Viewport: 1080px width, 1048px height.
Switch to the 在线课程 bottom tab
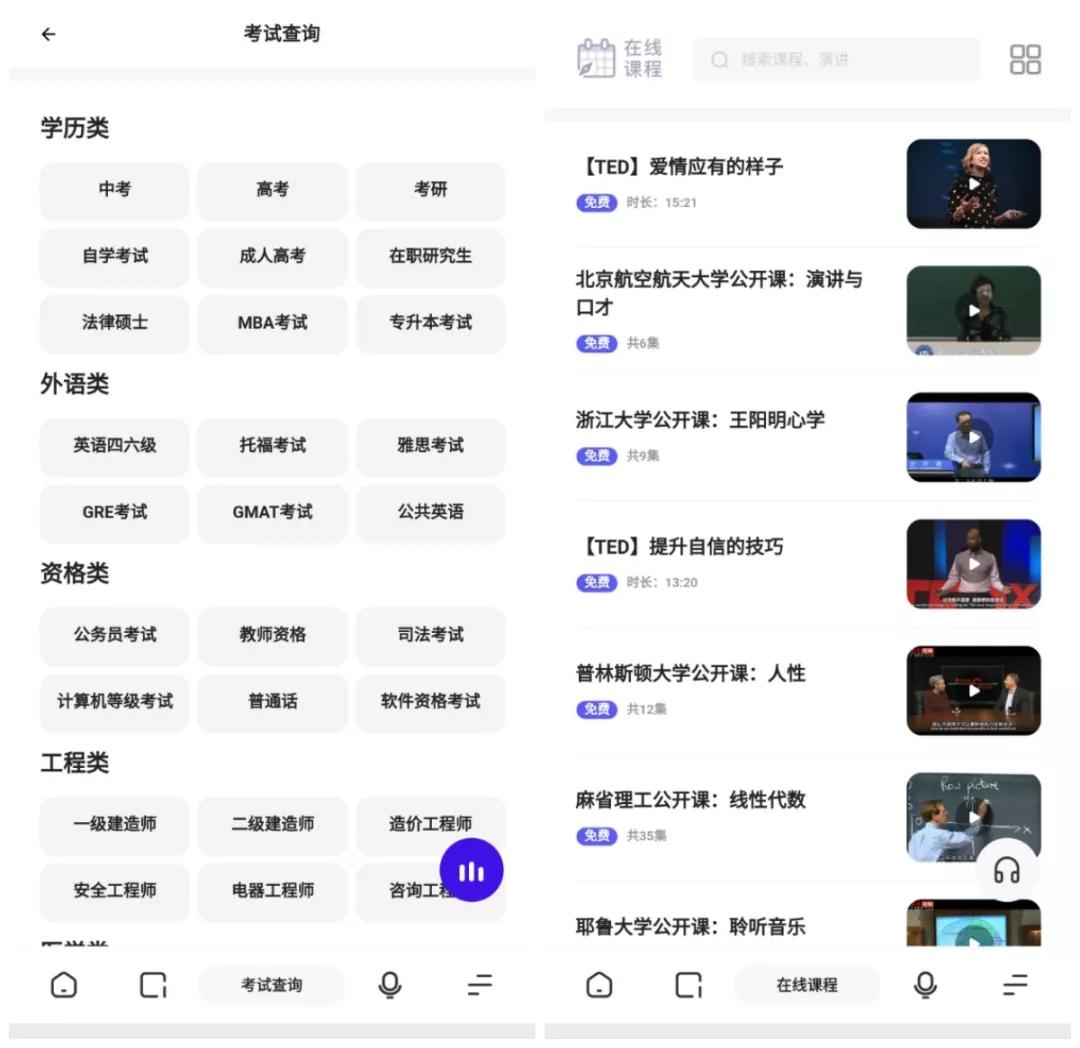[x=807, y=985]
